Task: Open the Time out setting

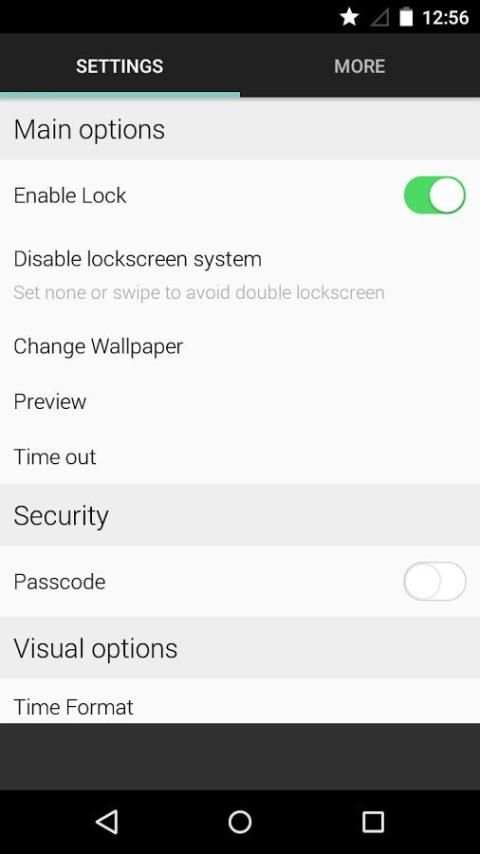Action: click(240, 456)
